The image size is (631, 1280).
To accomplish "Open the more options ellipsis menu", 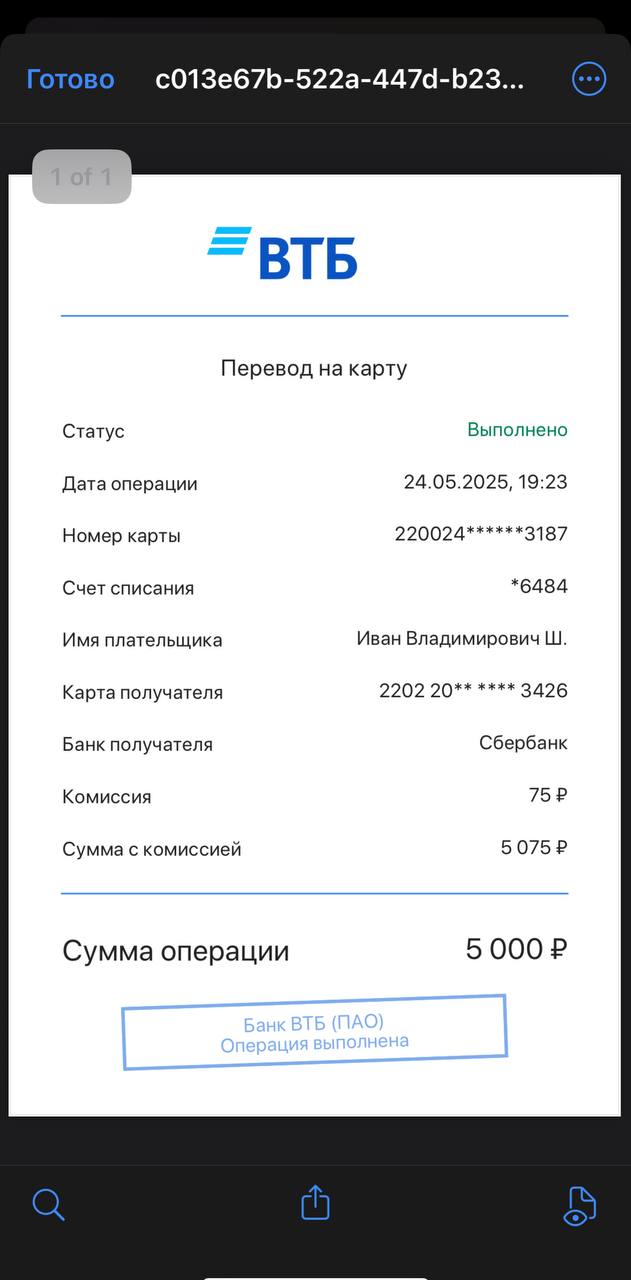I will click(x=589, y=79).
